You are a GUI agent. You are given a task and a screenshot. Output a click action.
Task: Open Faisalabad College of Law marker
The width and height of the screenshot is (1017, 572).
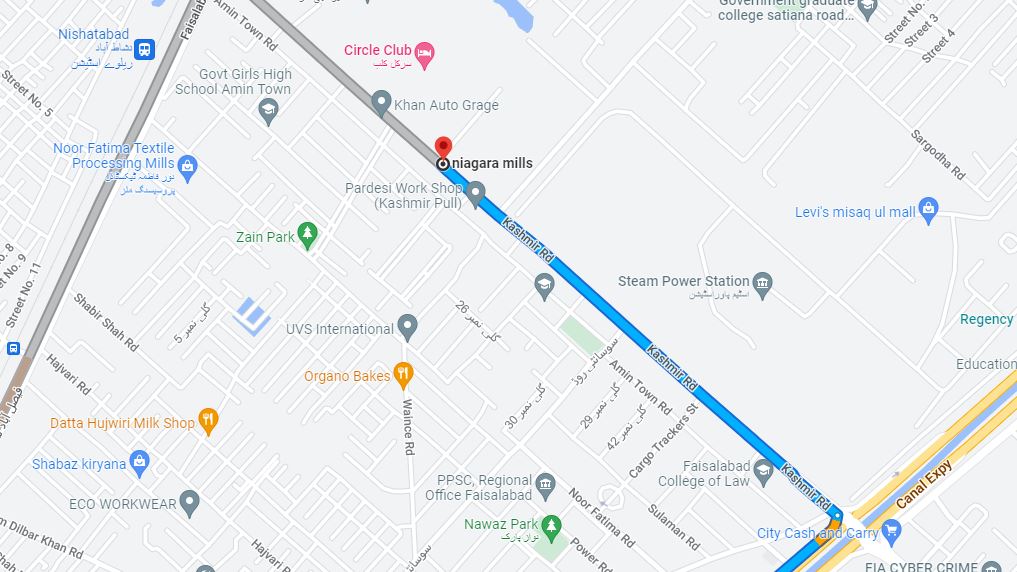point(763,471)
